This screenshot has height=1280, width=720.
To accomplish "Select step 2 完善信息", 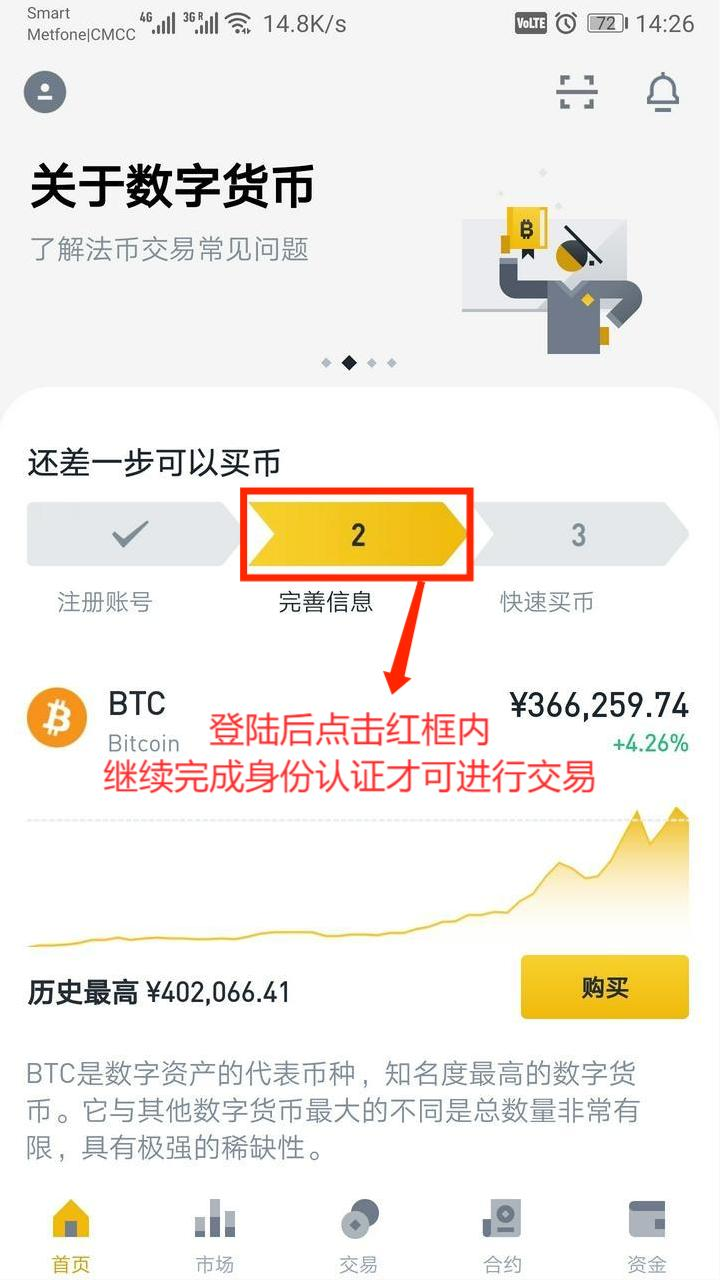I will pyautogui.click(x=357, y=536).
